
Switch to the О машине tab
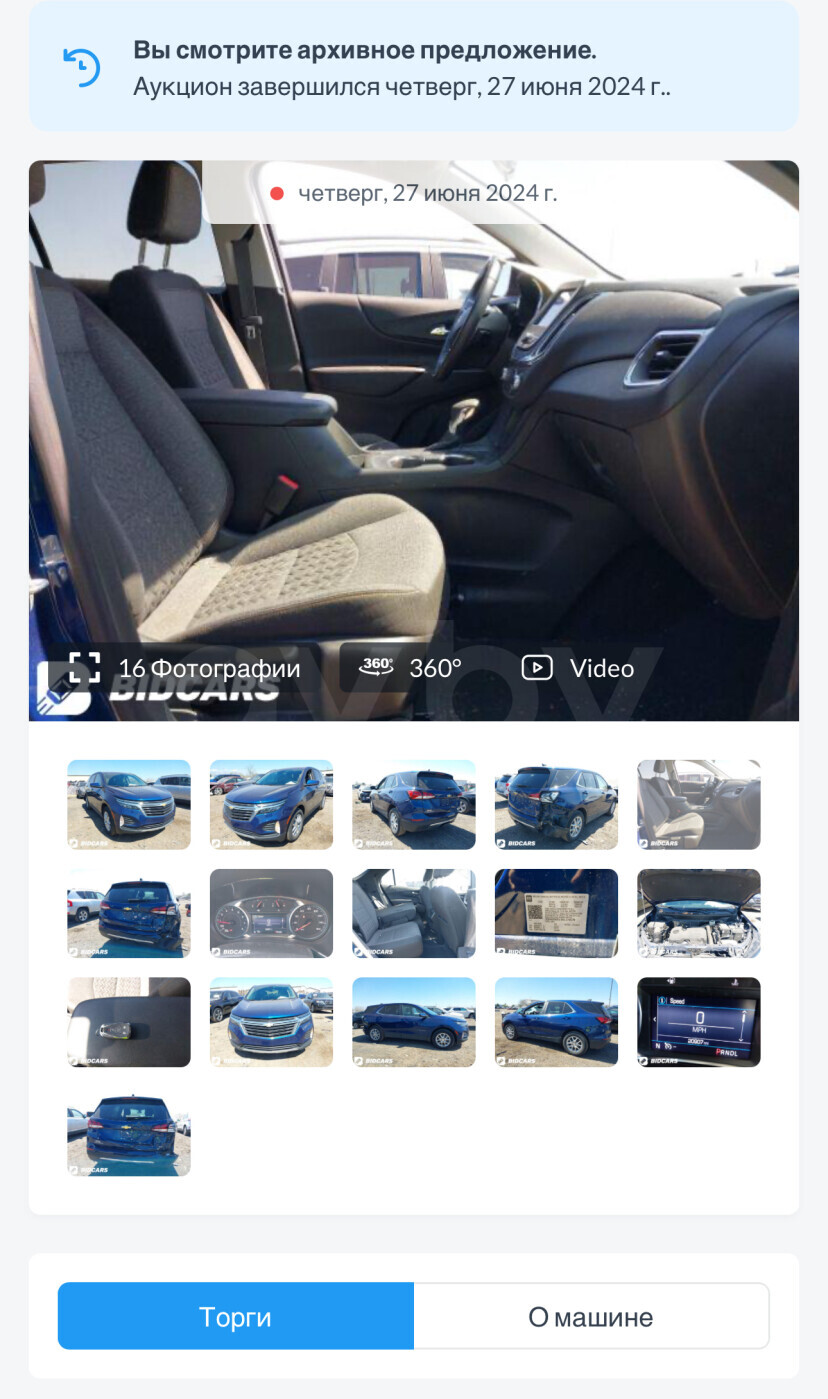coord(591,1317)
